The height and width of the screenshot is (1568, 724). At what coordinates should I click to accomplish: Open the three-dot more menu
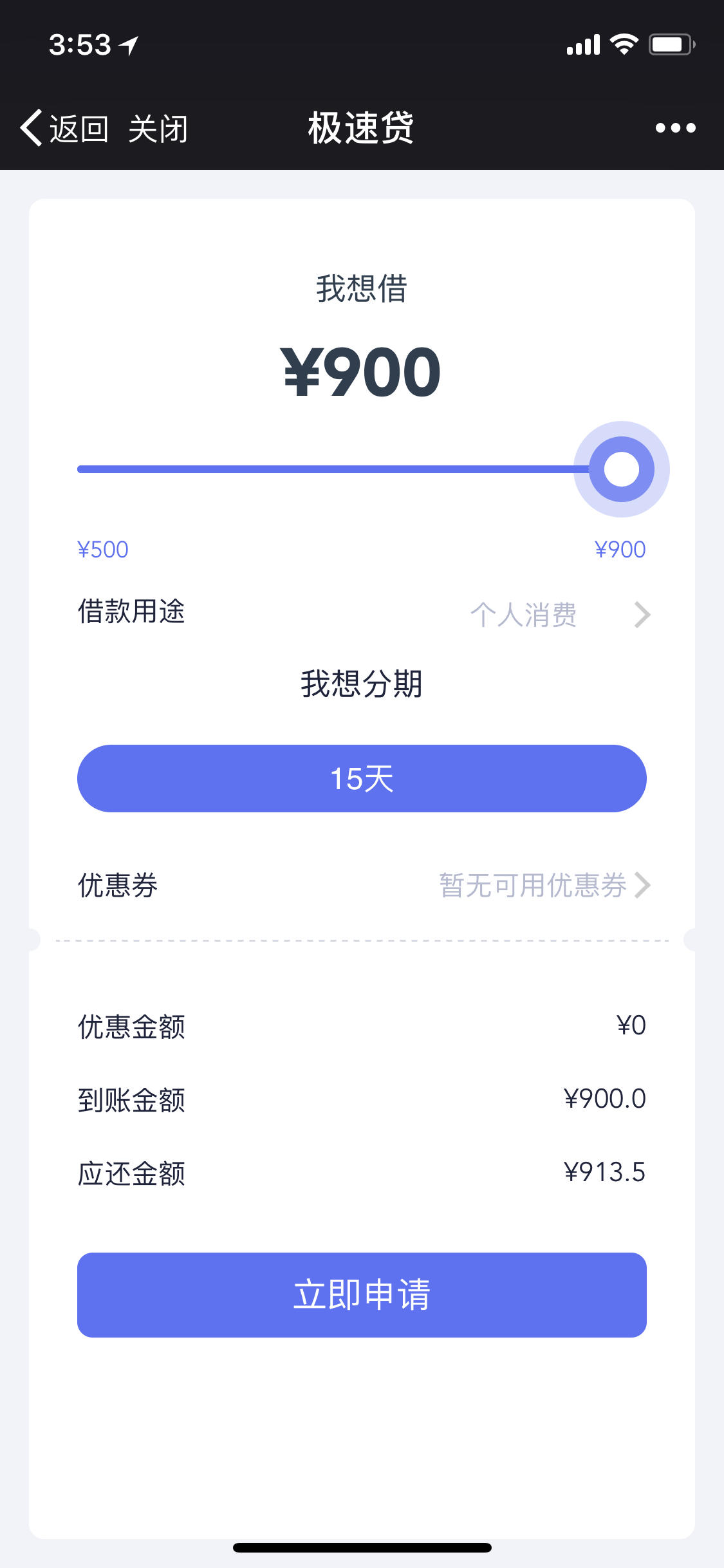(x=675, y=128)
